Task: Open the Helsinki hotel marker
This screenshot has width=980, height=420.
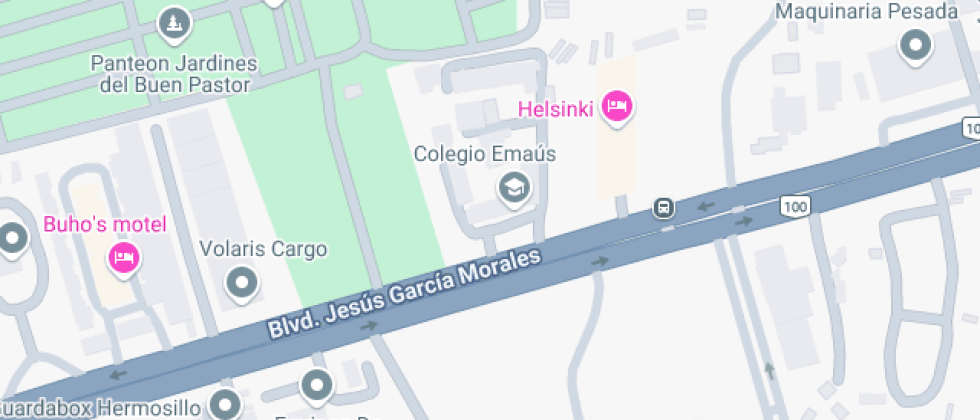Action: coord(618,108)
